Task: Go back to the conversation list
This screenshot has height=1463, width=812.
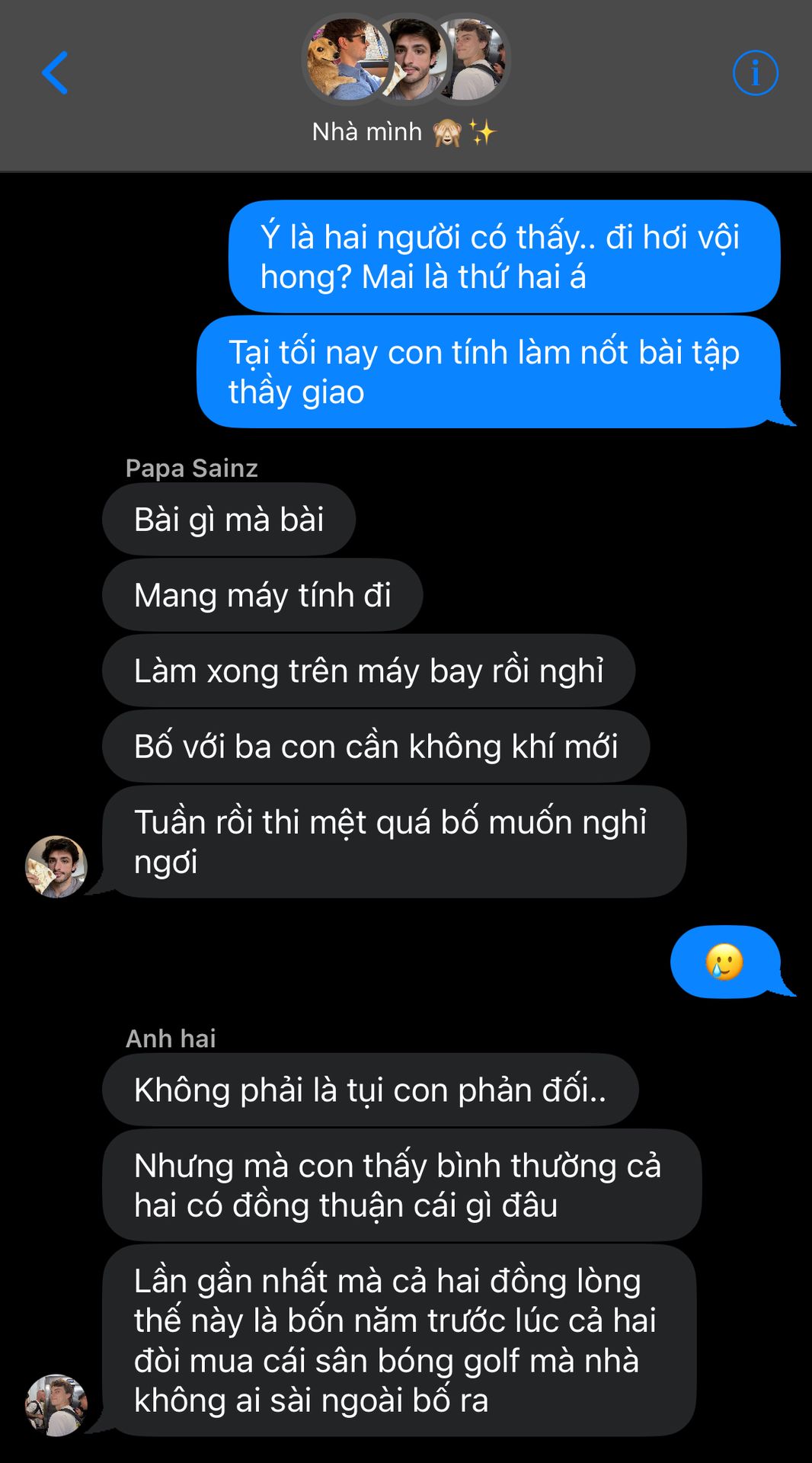Action: [55, 73]
